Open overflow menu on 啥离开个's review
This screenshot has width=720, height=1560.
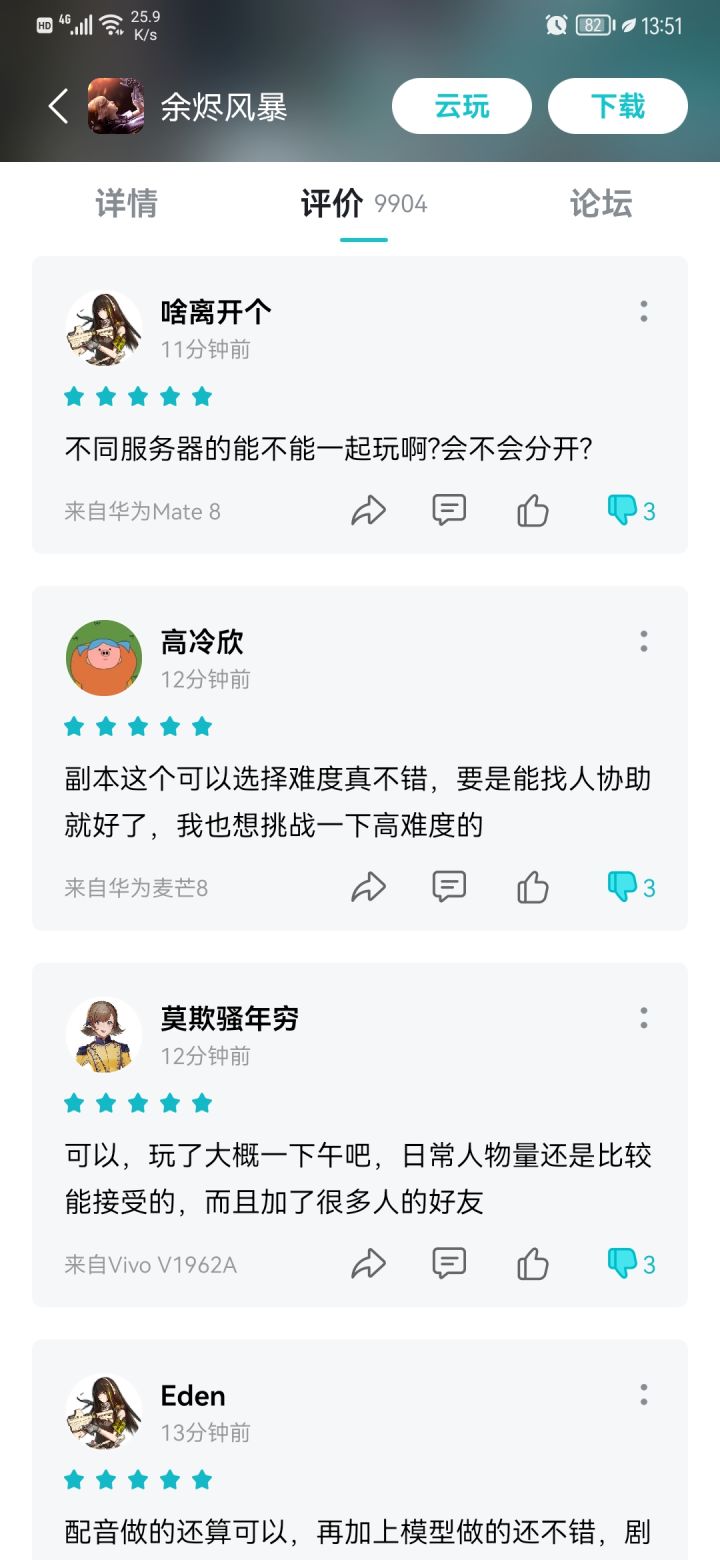644,311
